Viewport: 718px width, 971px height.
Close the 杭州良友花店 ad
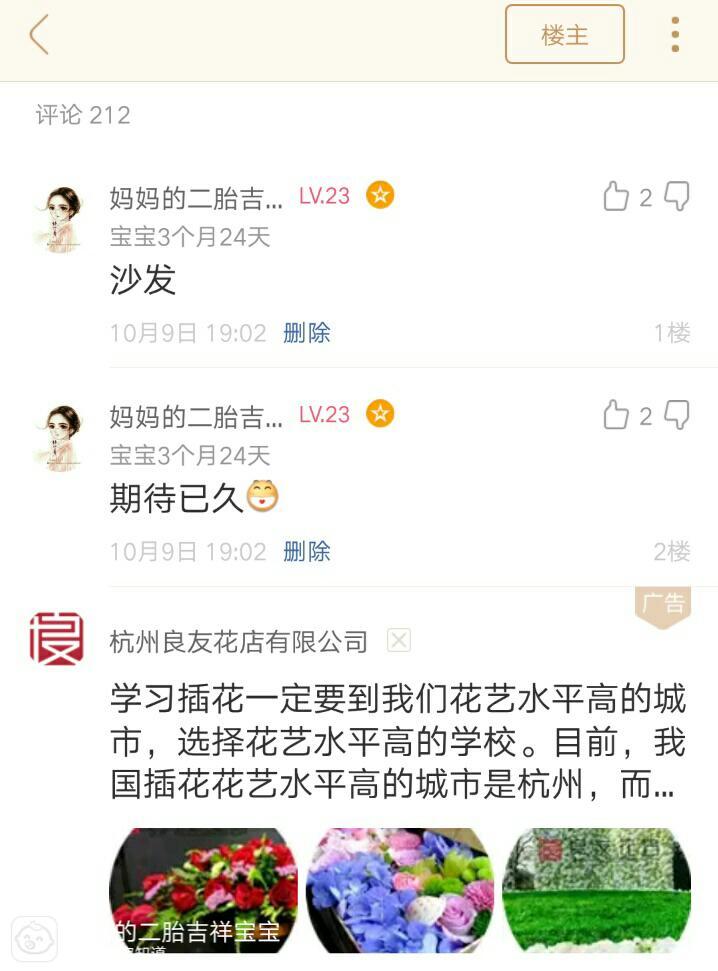(398, 641)
